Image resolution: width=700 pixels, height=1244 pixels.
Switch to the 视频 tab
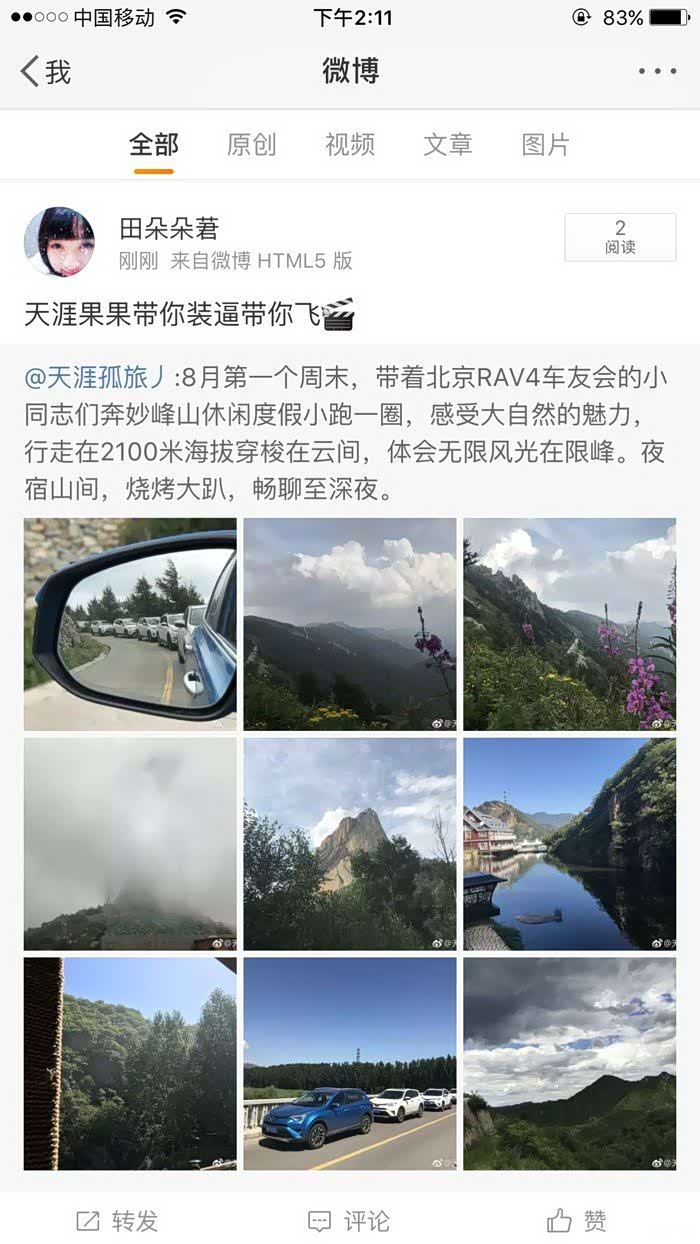pyautogui.click(x=350, y=145)
